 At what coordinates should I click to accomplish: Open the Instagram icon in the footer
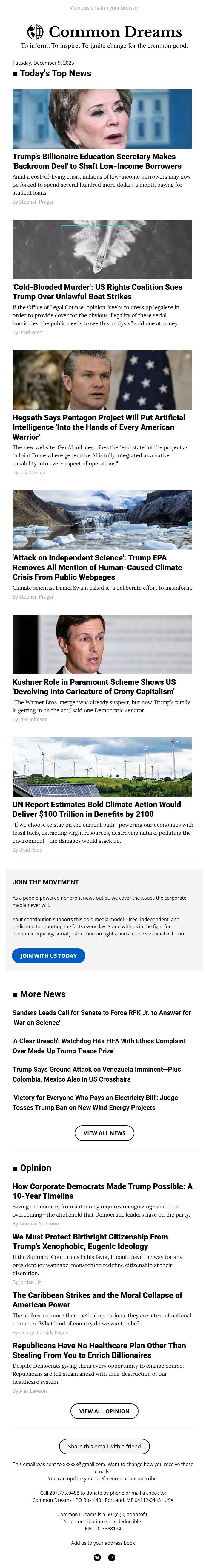click(x=111, y=1558)
